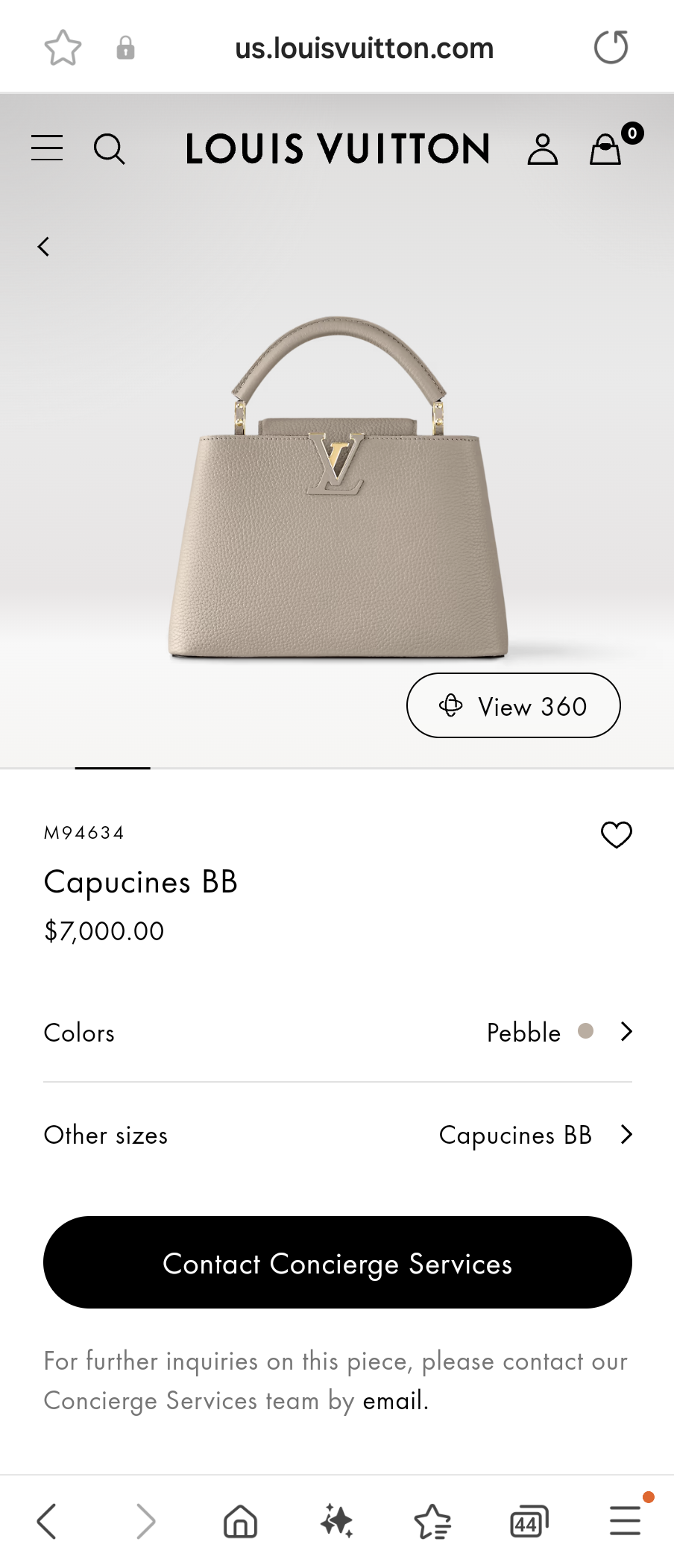Image resolution: width=674 pixels, height=1568 pixels.
Task: Reload the page with refresh icon
Action: tap(611, 47)
